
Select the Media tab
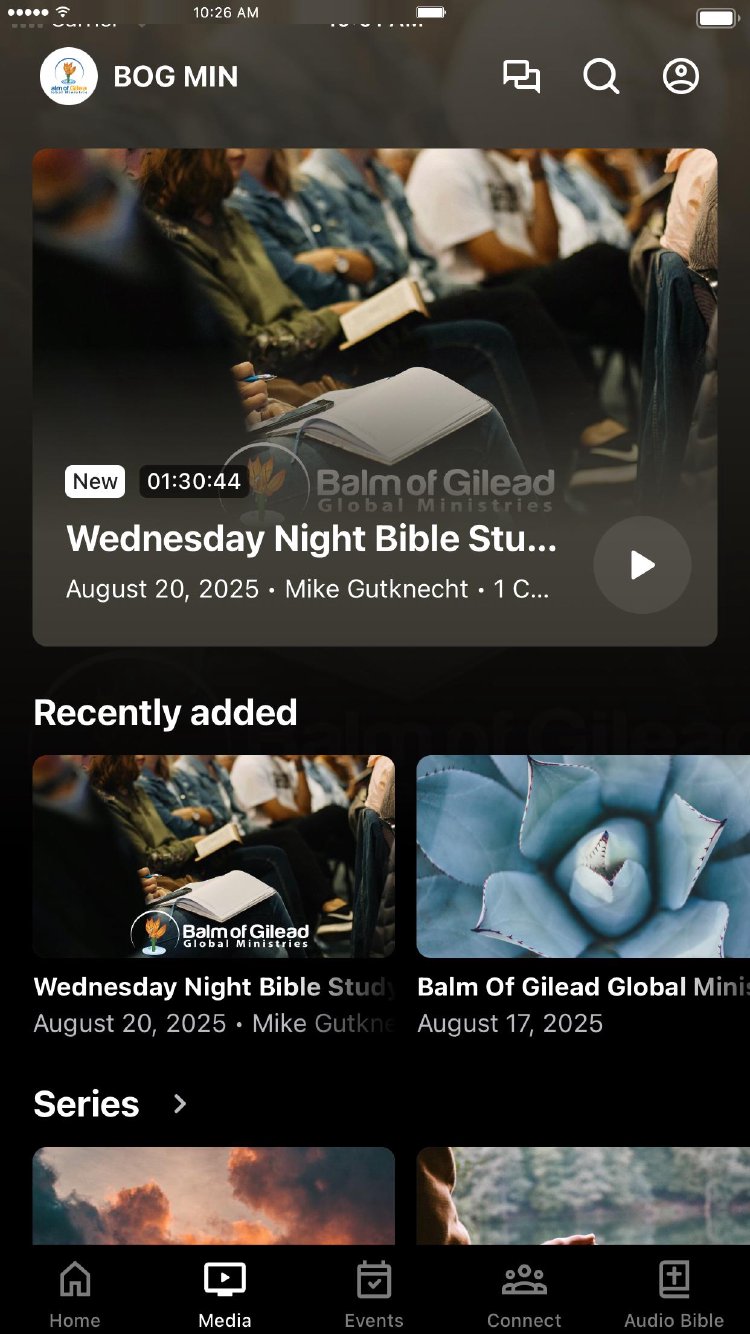click(225, 1294)
